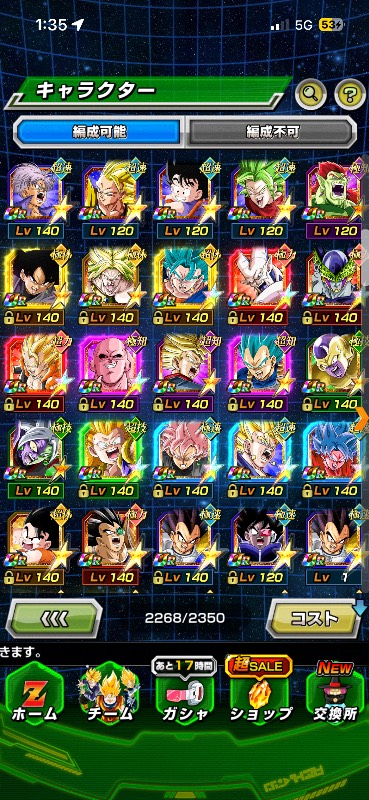Open the question mark help icon
Image resolution: width=369 pixels, height=800 pixels.
click(x=350, y=93)
